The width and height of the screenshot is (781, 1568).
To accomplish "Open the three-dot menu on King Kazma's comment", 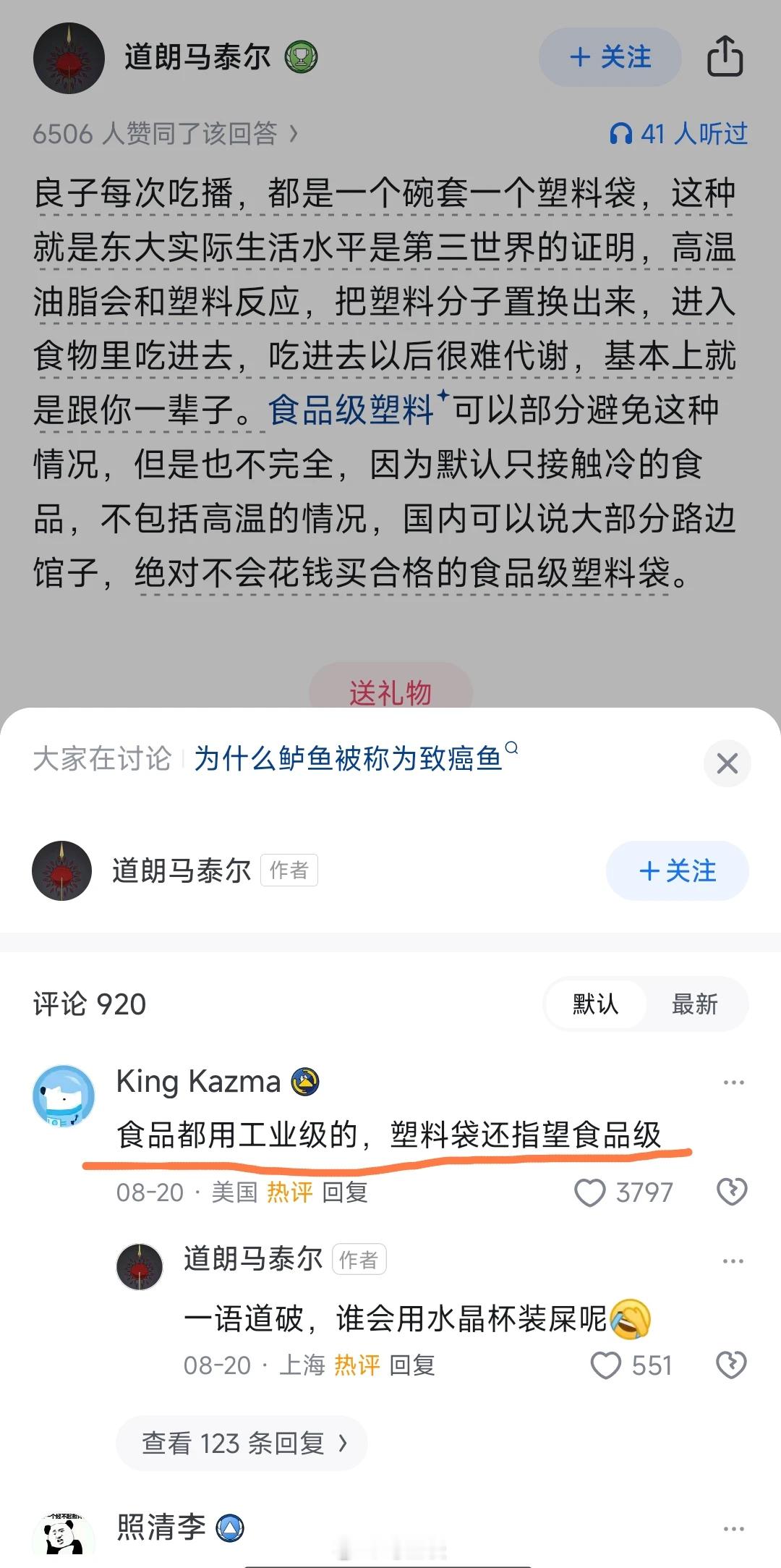I will [x=735, y=1081].
